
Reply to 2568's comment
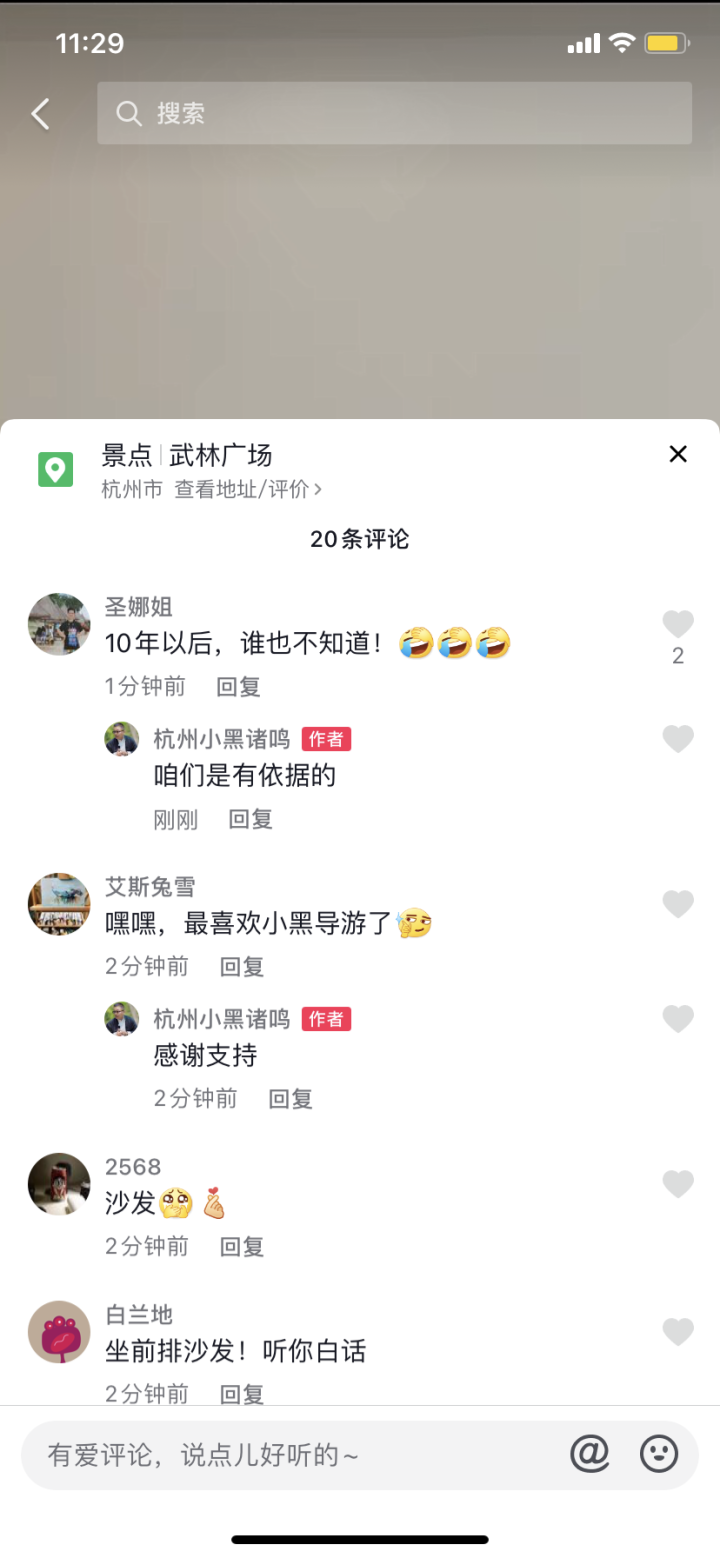click(241, 1246)
